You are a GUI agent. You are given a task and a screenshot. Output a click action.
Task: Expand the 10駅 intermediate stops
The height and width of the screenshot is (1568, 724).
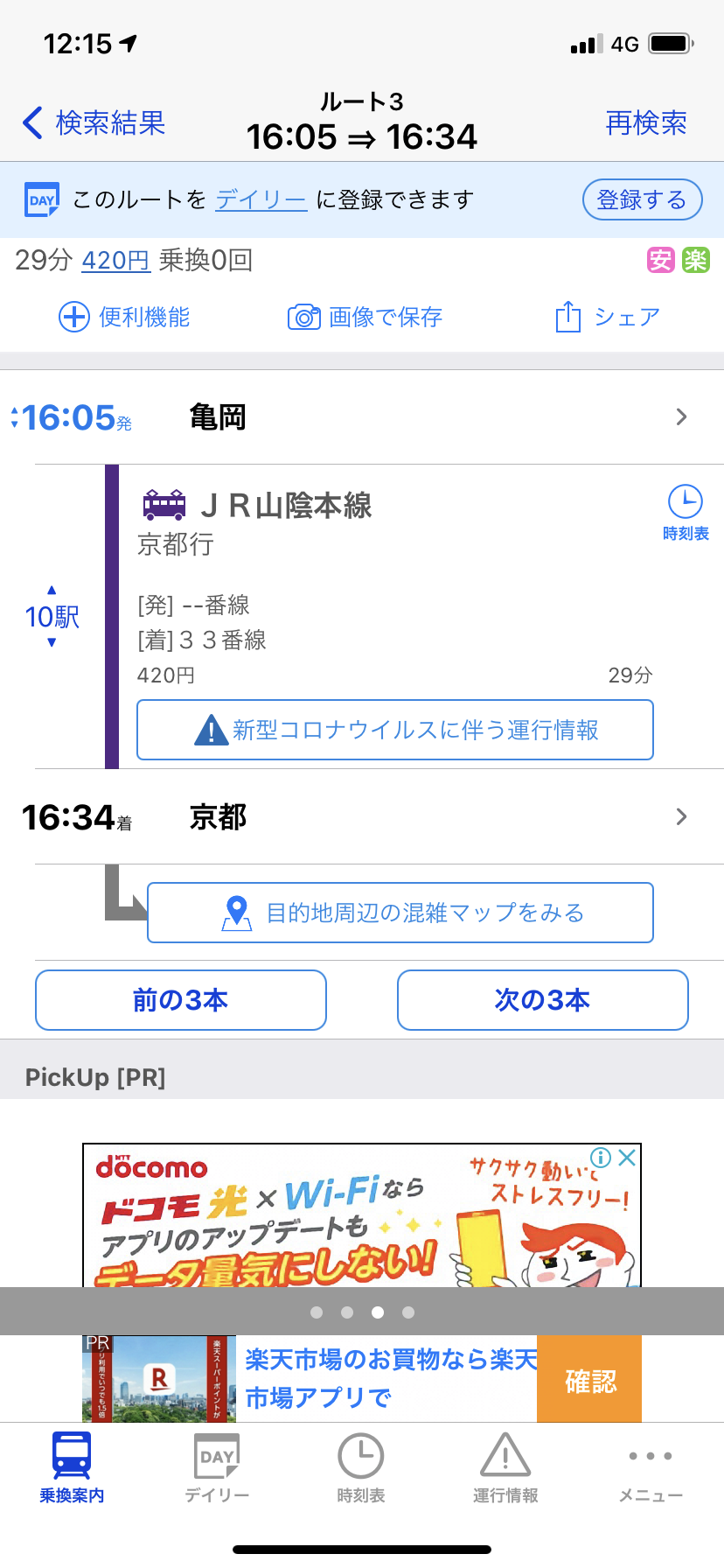(x=52, y=617)
